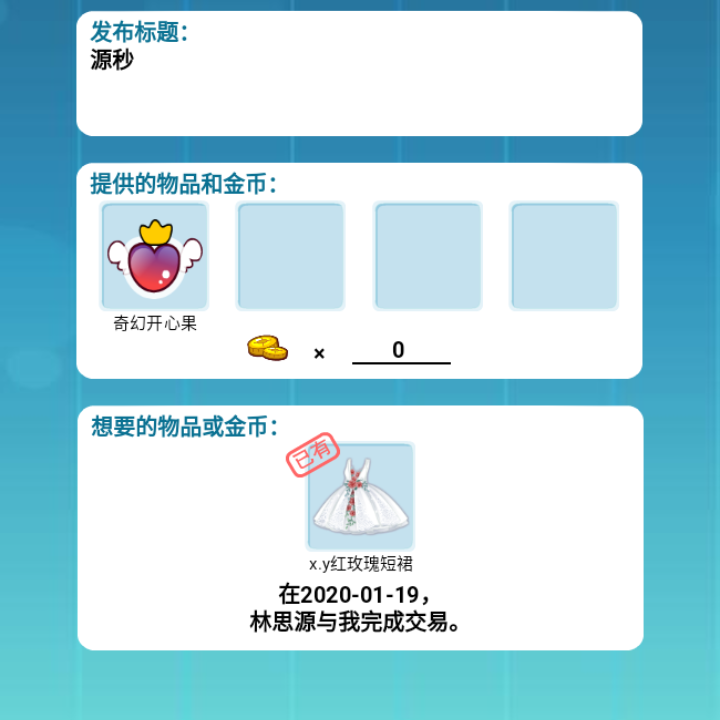
Task: Open the x.y红玫瑰短裙 dress item
Action: (360, 497)
